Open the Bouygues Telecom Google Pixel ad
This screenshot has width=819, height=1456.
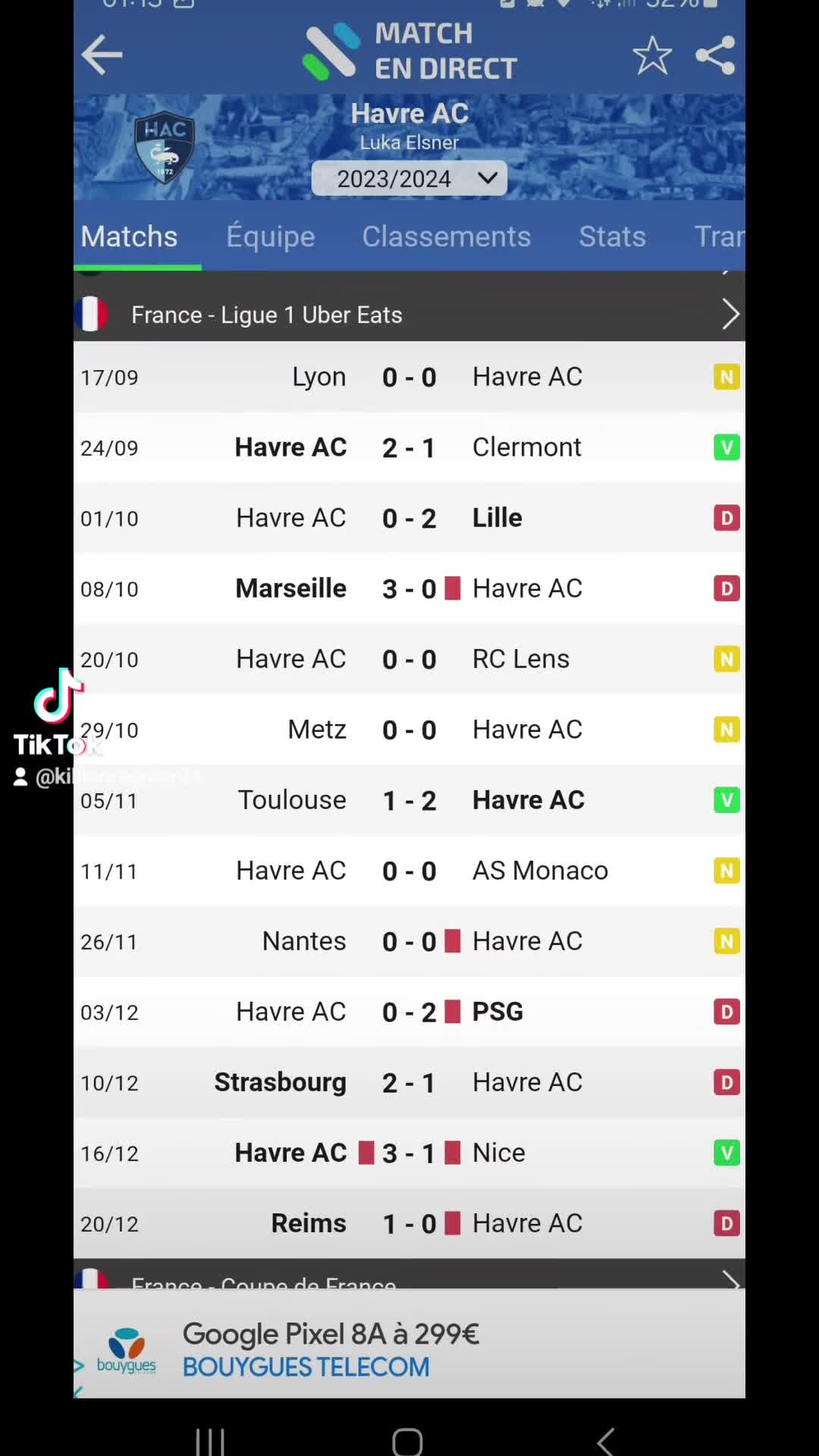pos(409,1344)
